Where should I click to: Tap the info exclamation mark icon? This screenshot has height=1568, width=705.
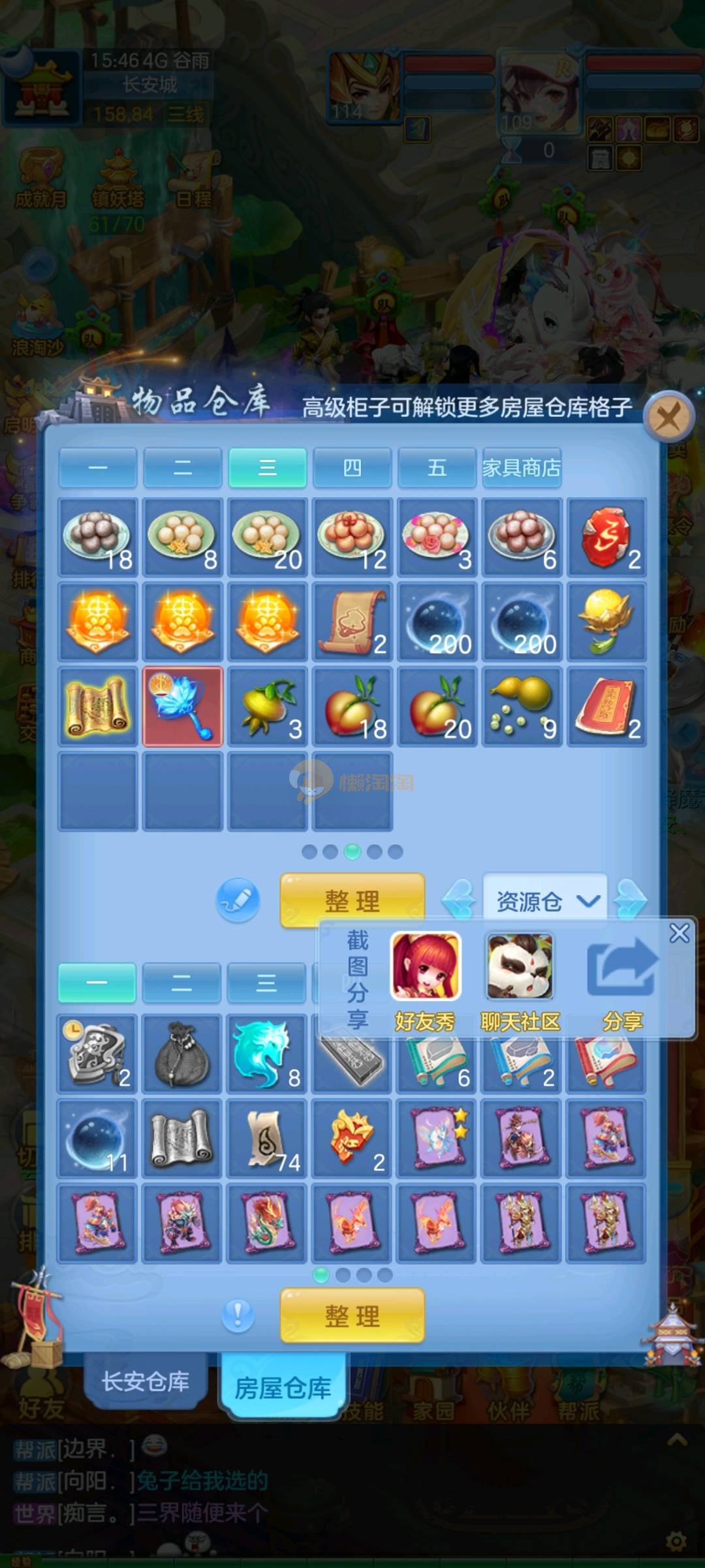pos(238,1315)
